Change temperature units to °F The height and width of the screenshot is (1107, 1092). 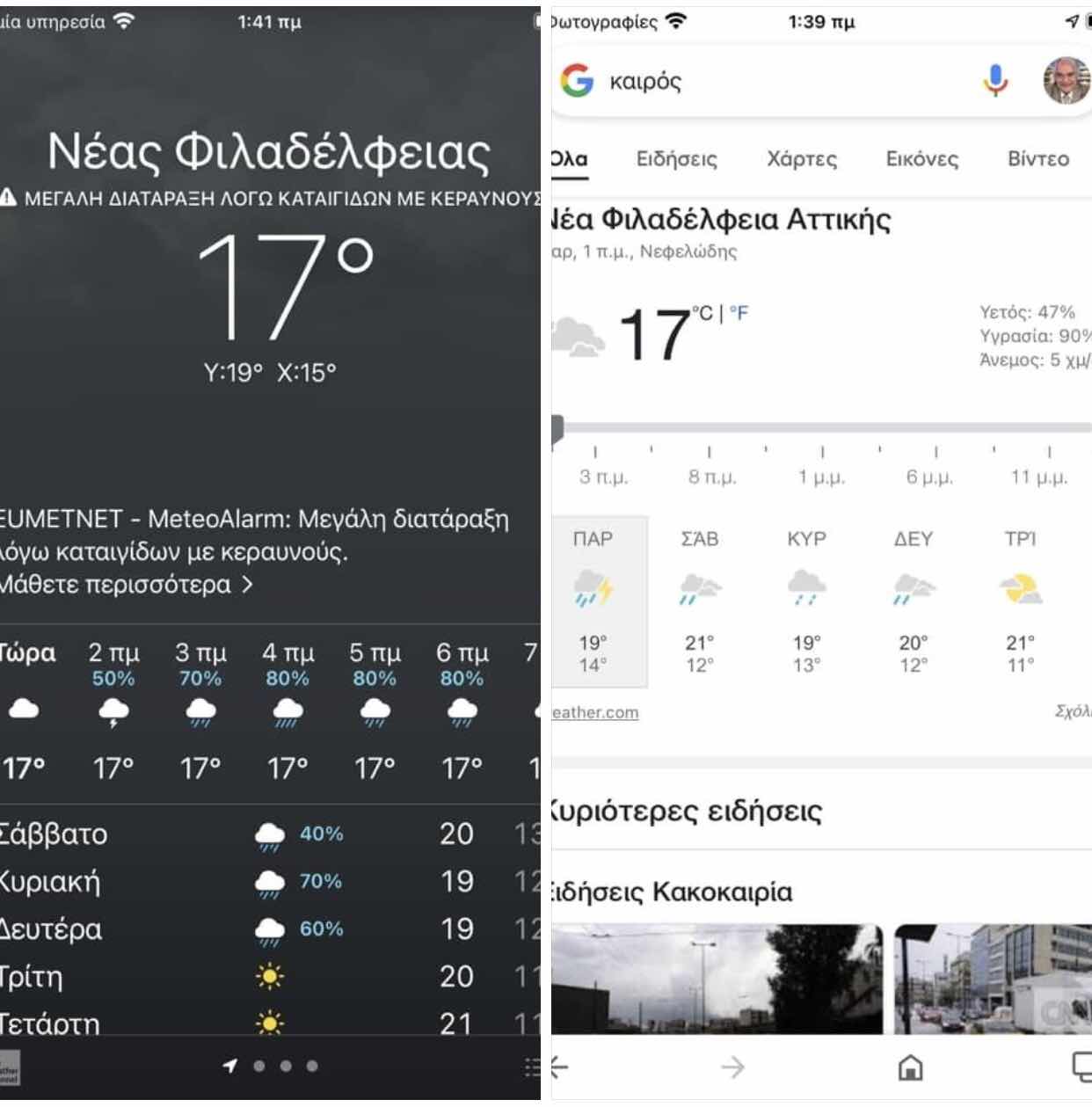point(739,312)
